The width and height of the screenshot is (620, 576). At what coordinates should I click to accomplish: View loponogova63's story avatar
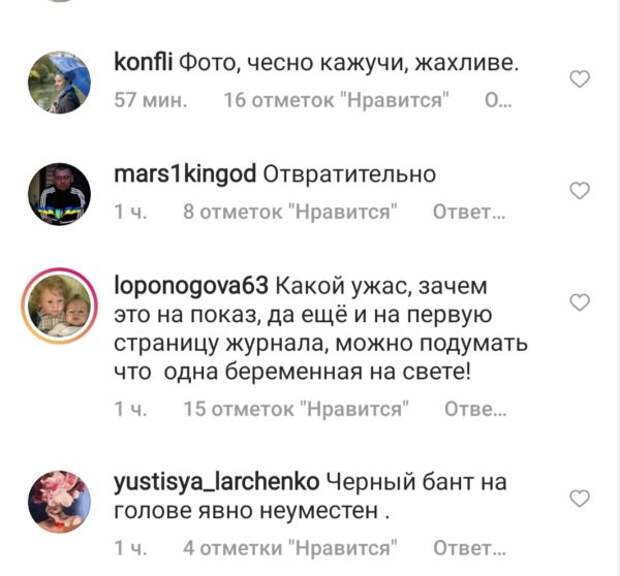coord(60,304)
